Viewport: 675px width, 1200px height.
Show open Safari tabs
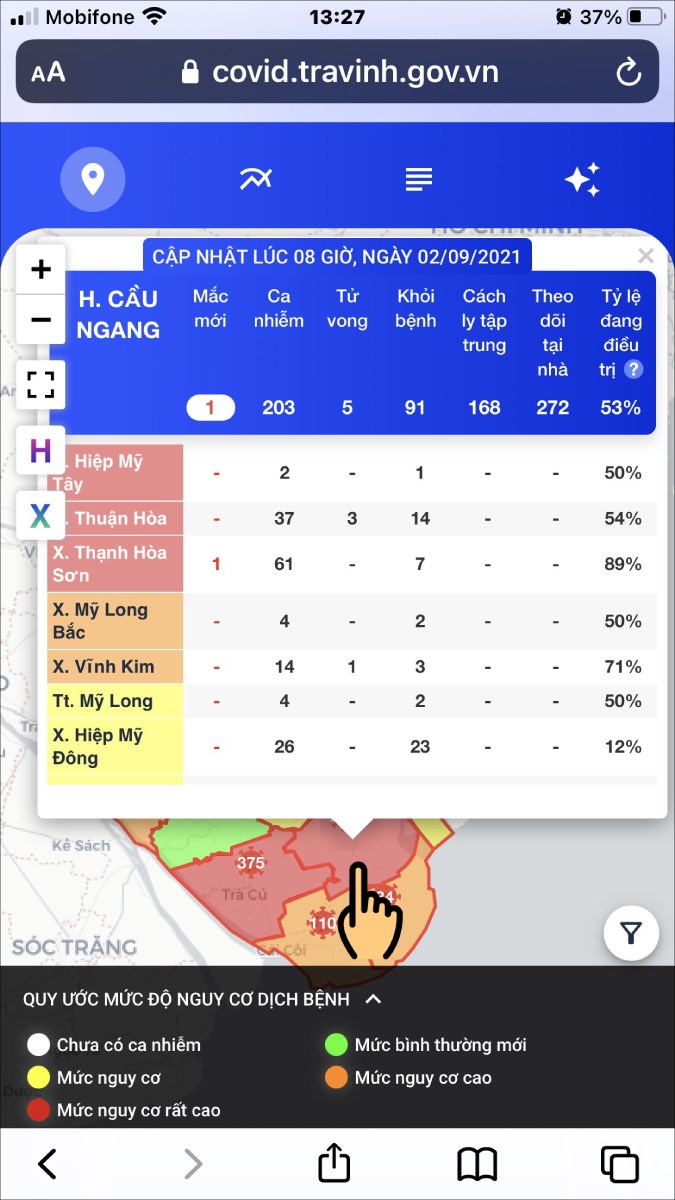point(620,1164)
